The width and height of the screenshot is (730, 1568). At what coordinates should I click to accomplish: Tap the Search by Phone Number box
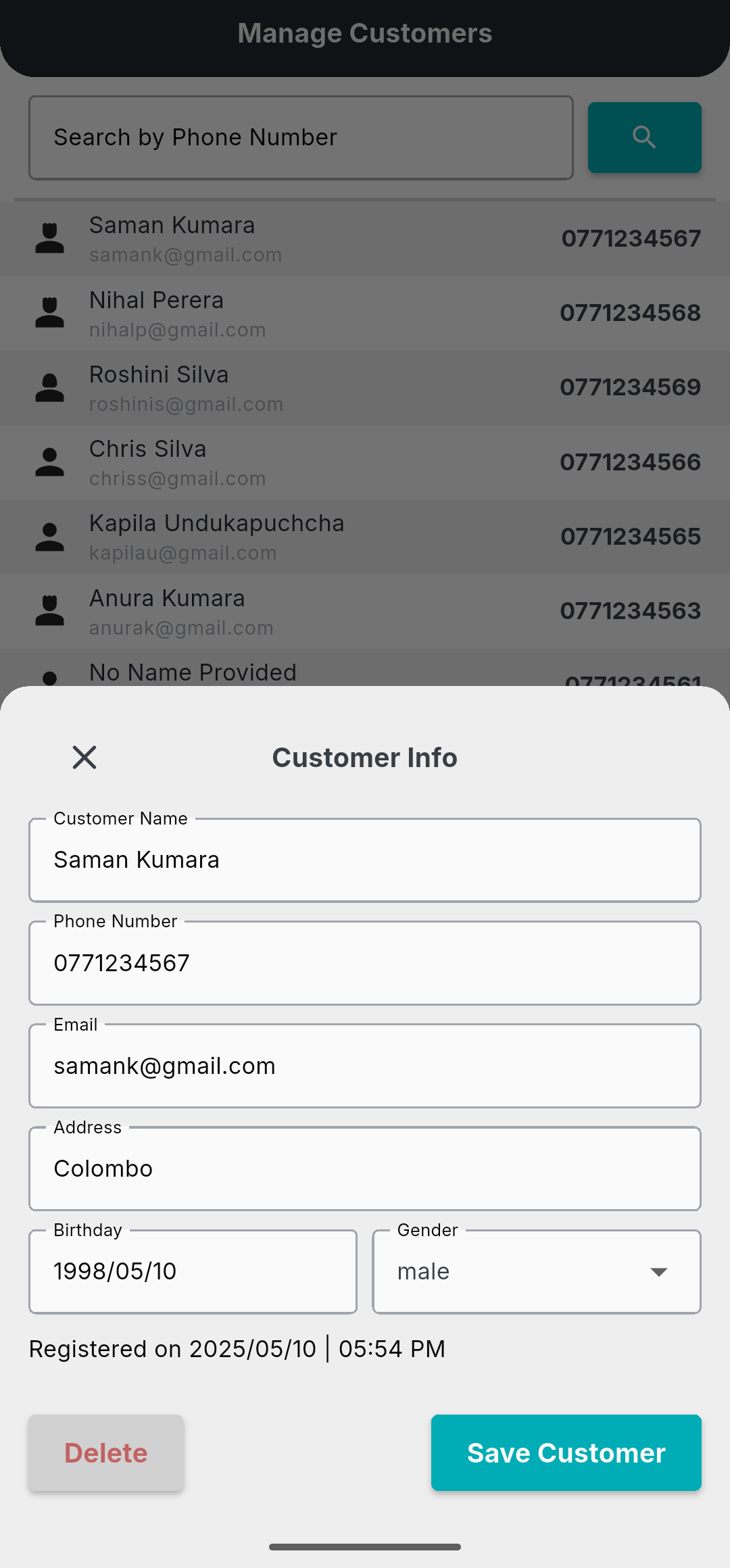pos(301,137)
